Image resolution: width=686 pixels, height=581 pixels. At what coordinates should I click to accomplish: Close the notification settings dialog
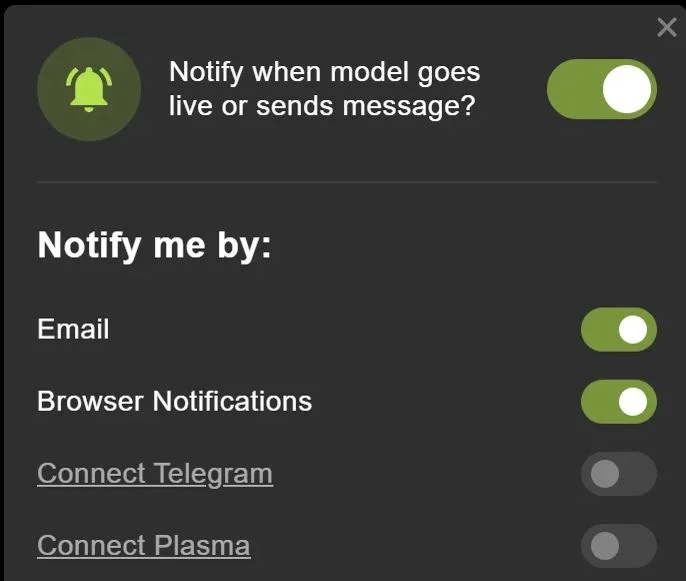pyautogui.click(x=666, y=27)
